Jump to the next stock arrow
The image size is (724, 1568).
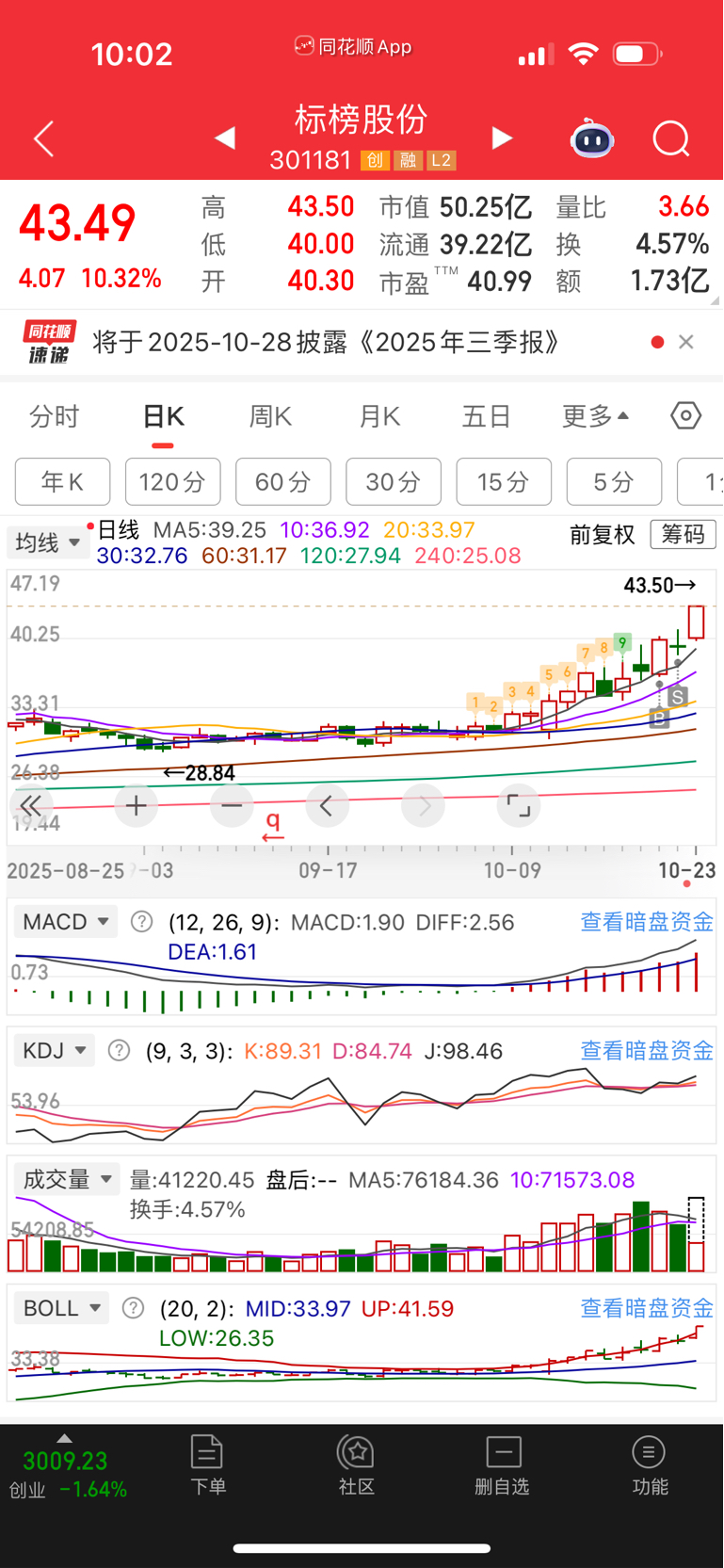(503, 139)
